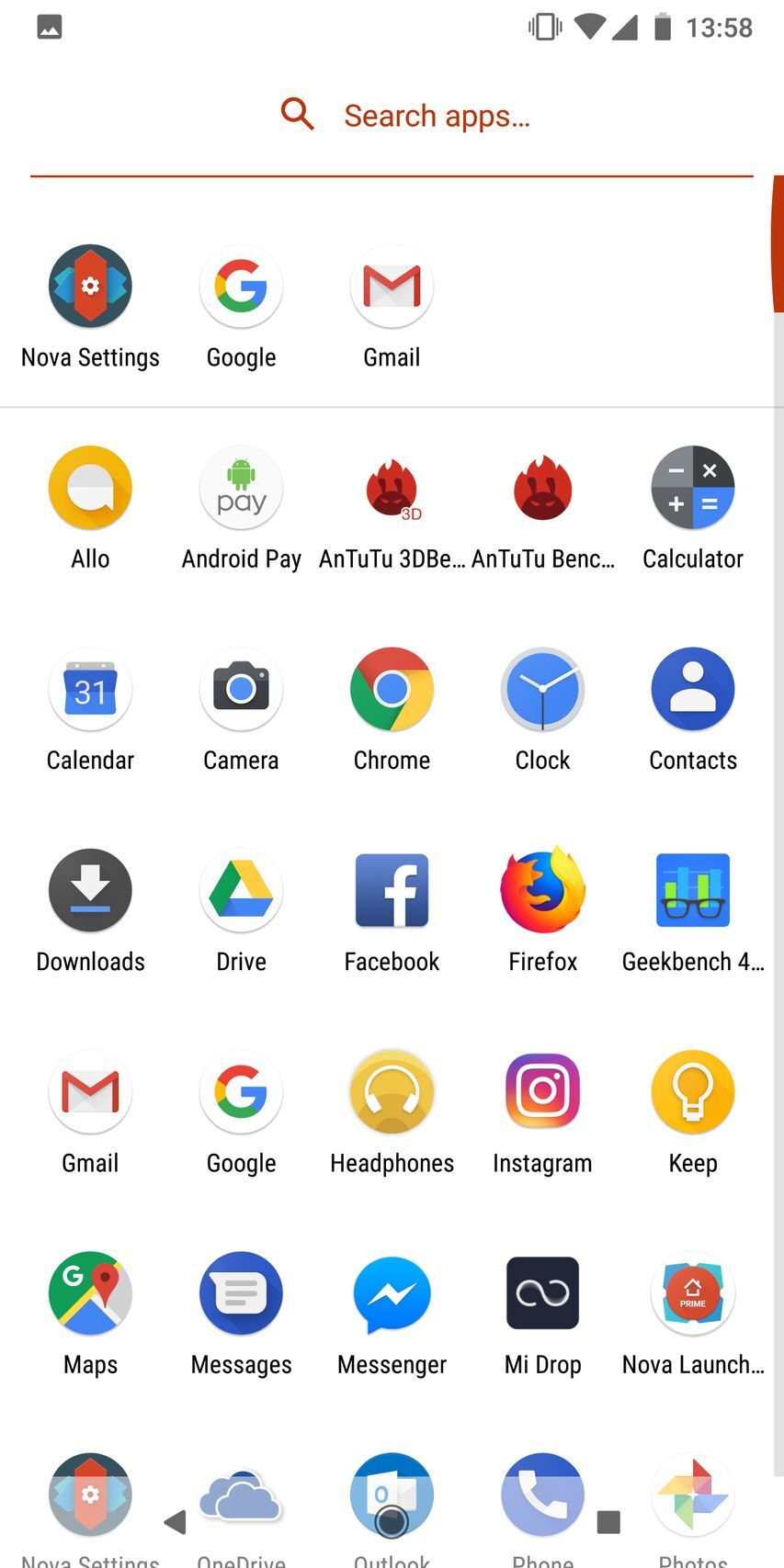Tap the Search apps field
Viewport: 784px width, 1568px height.
(437, 115)
